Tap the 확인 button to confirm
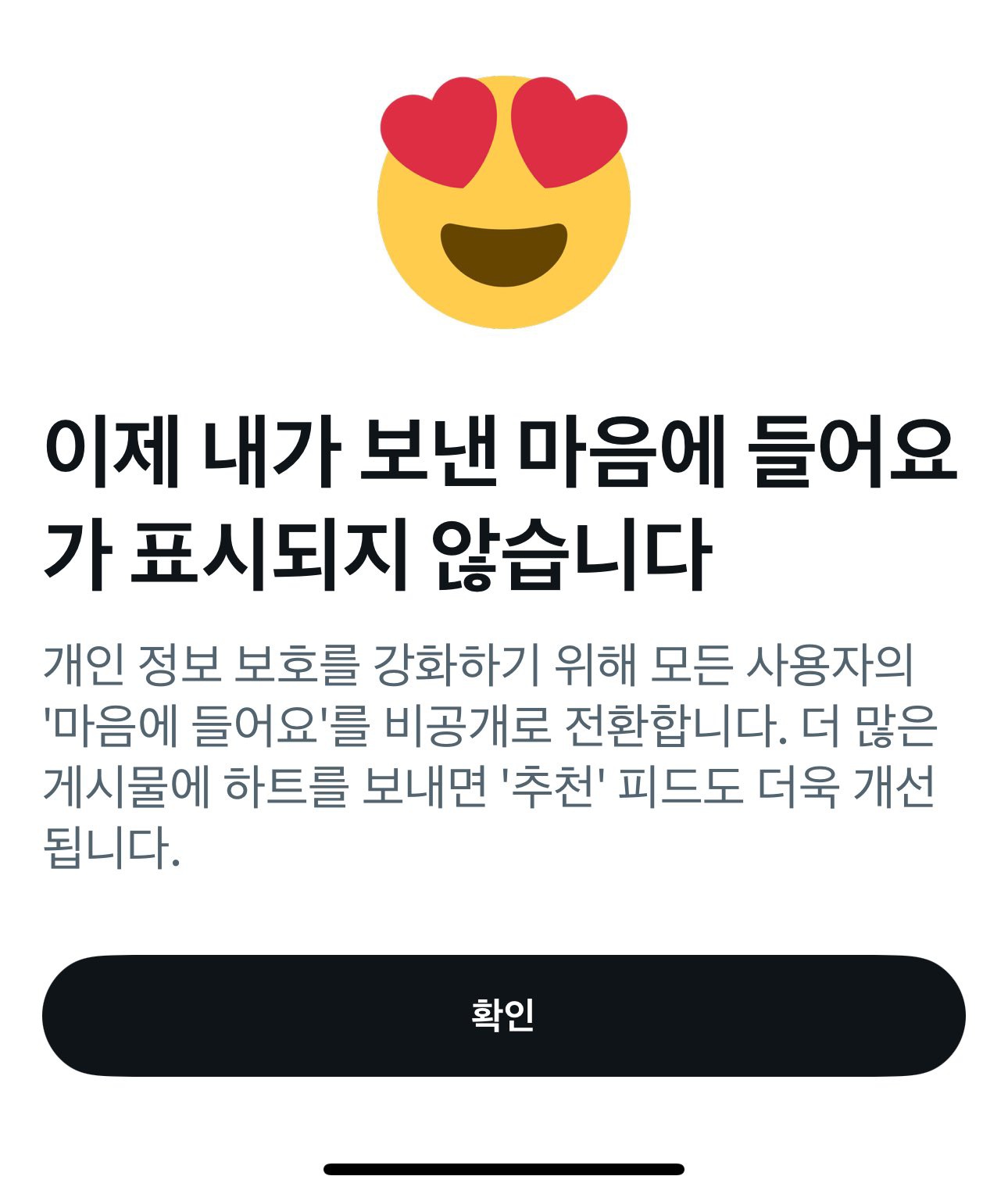The image size is (1008, 1194). coord(503,1015)
